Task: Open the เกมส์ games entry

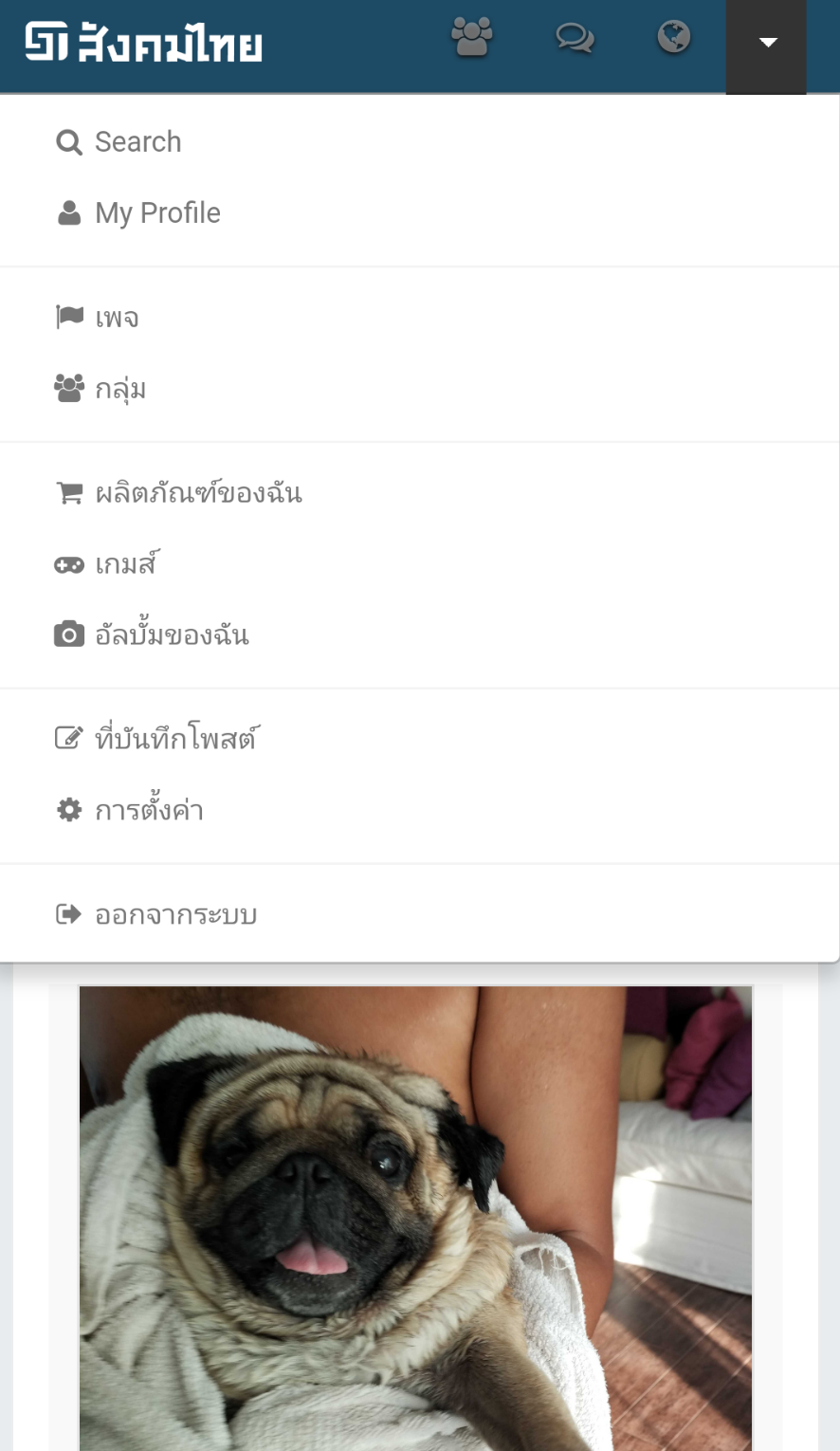Action: 126,564
